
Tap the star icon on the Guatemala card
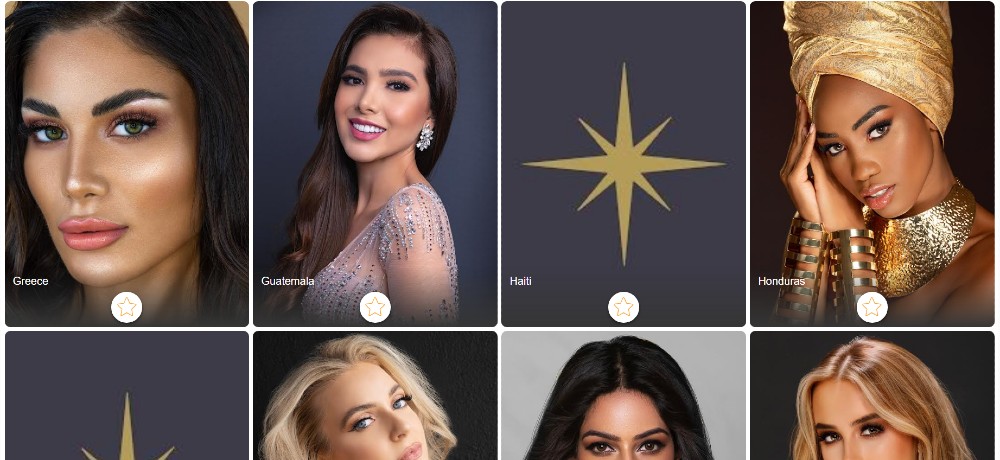click(x=375, y=307)
